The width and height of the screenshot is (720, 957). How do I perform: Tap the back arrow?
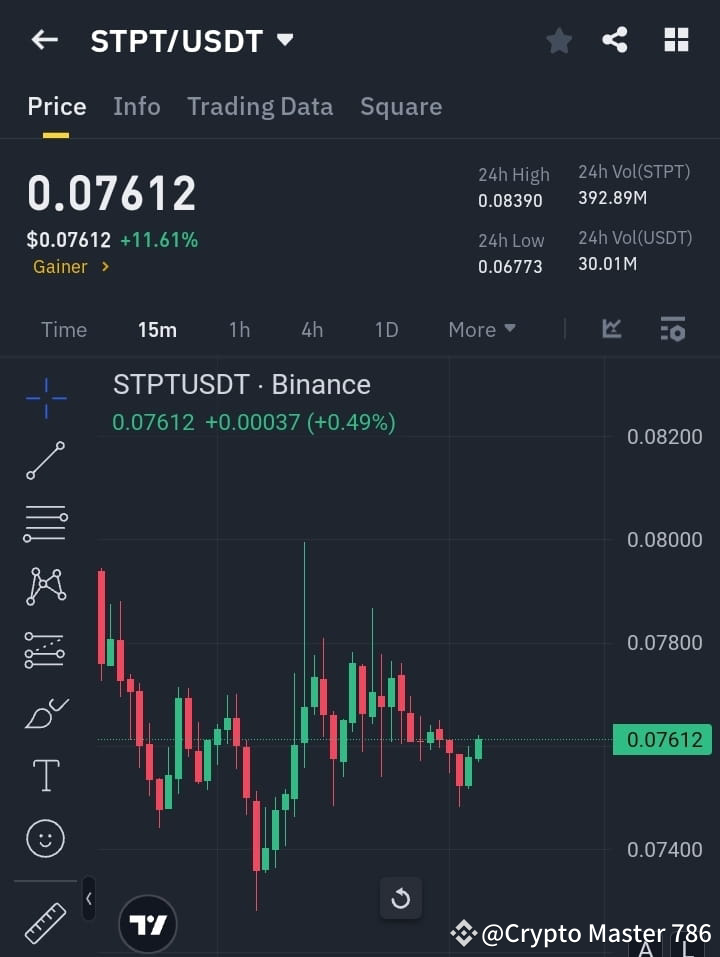(x=43, y=40)
